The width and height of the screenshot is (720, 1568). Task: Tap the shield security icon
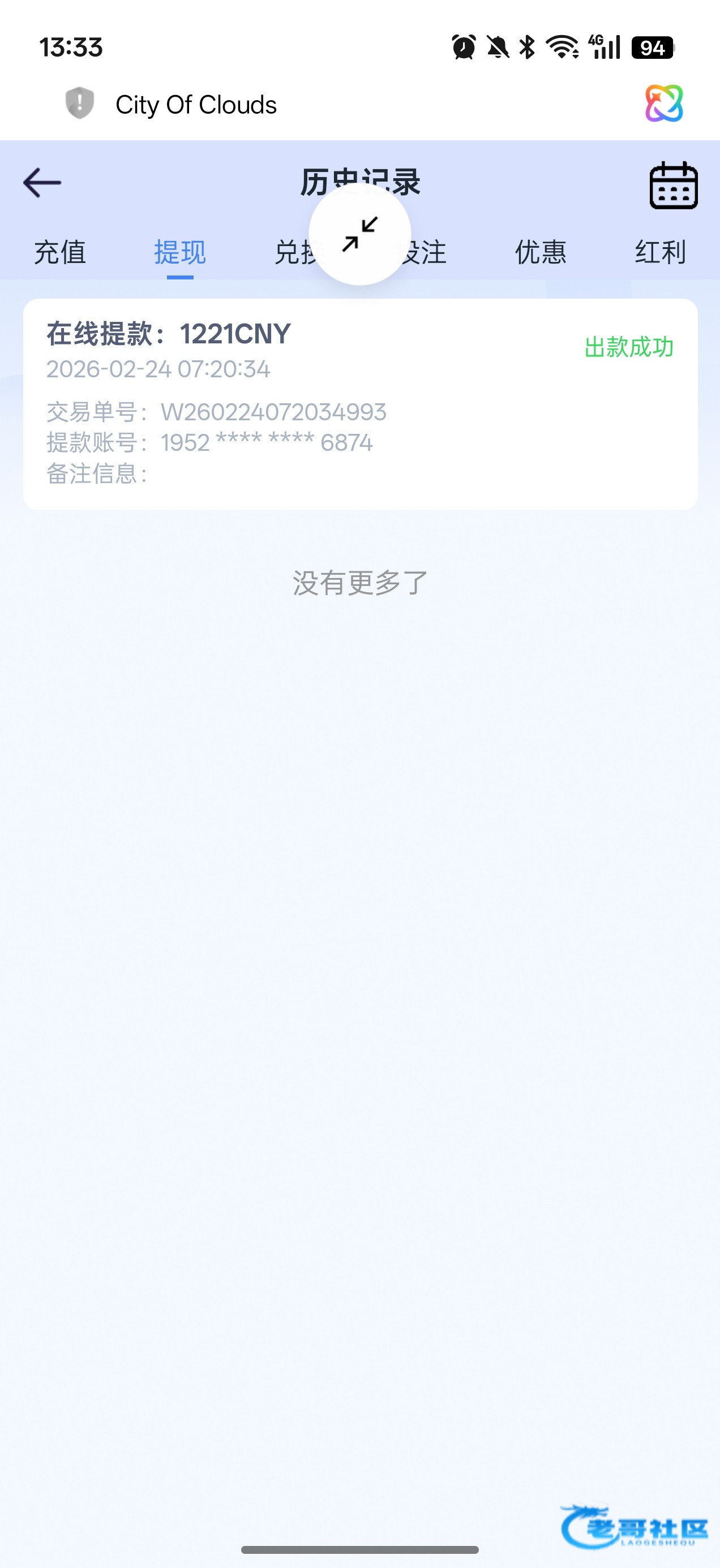click(x=80, y=103)
